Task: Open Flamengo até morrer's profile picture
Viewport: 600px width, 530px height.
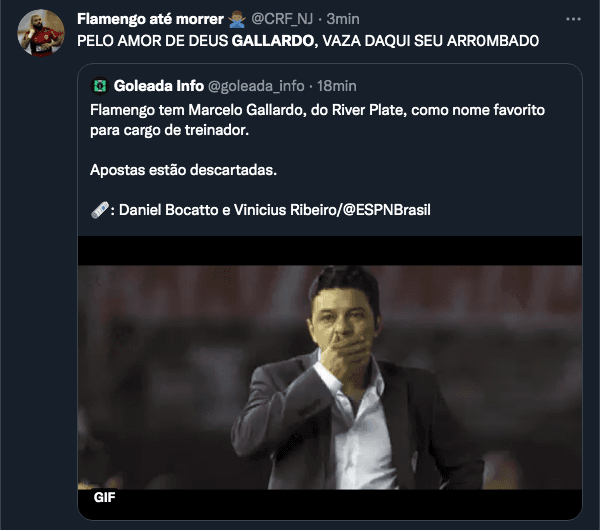Action: pos(41,36)
